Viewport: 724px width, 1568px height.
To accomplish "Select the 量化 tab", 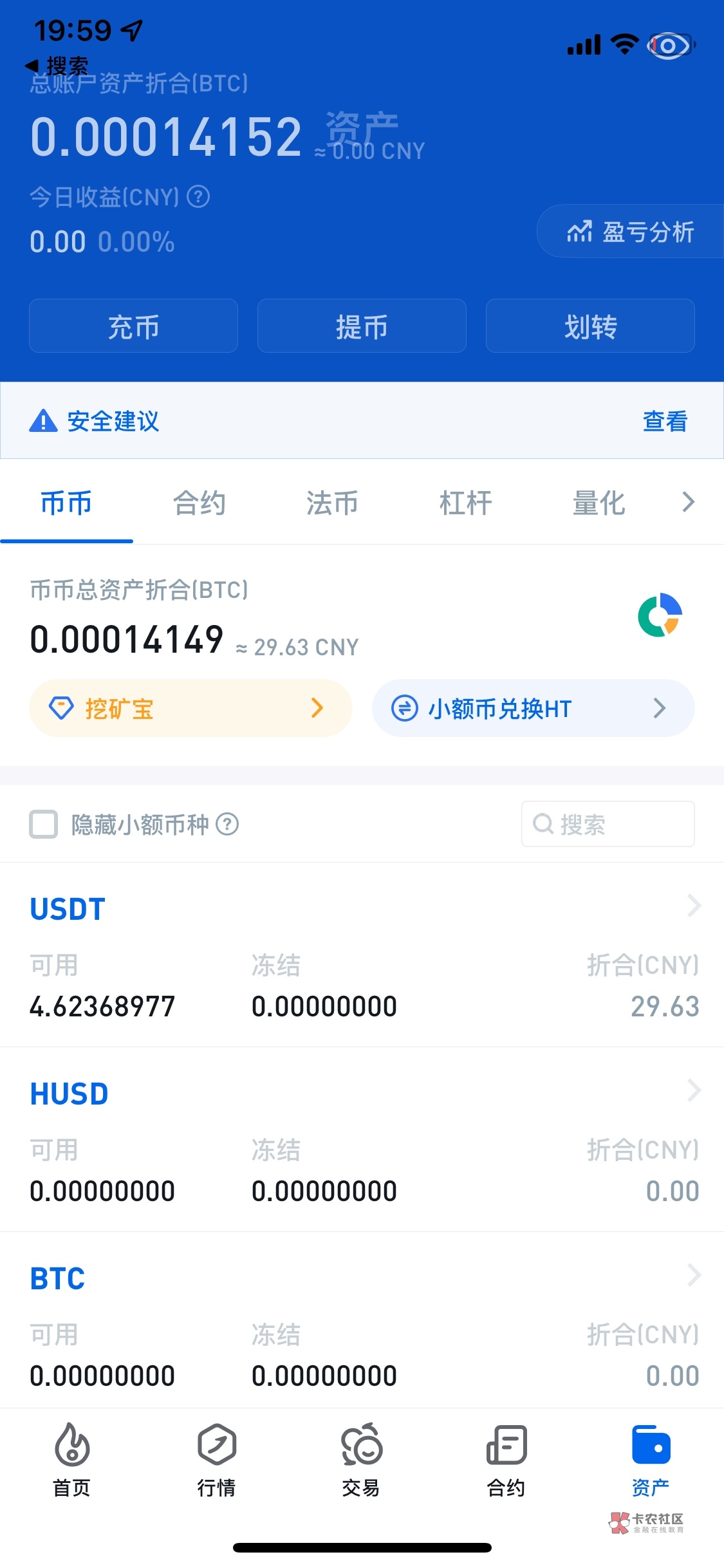I will 599,503.
